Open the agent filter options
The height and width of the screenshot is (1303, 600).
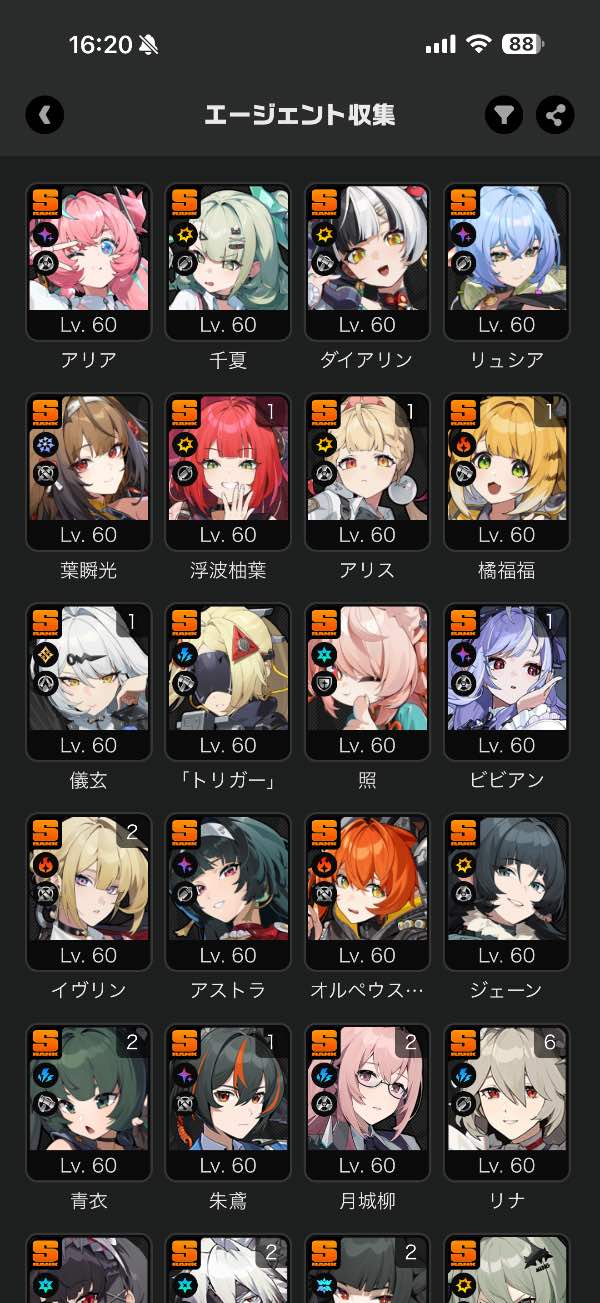click(505, 115)
